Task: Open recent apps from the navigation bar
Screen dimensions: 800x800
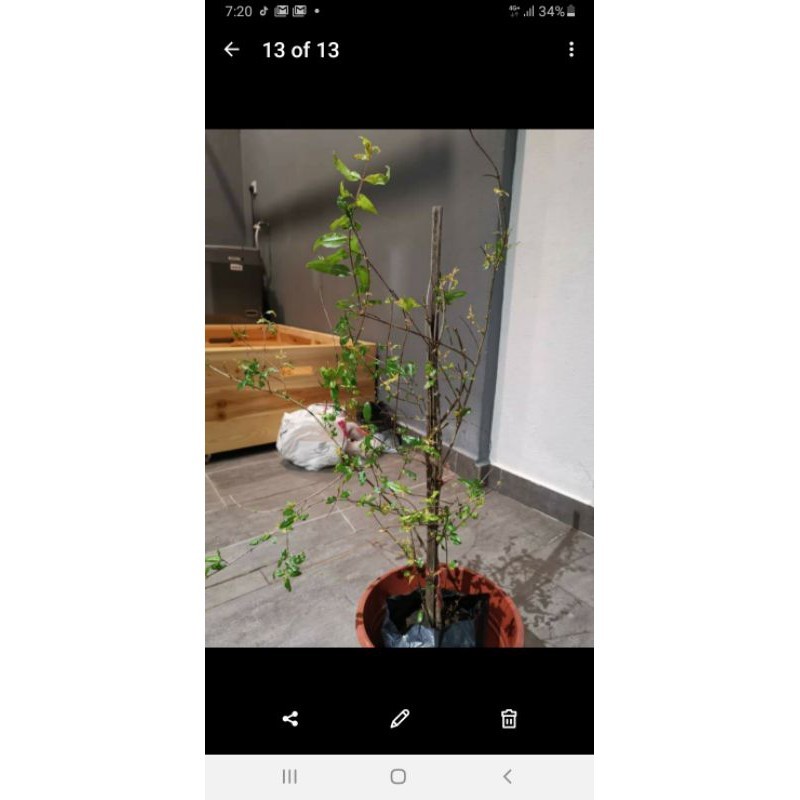Action: (290, 776)
